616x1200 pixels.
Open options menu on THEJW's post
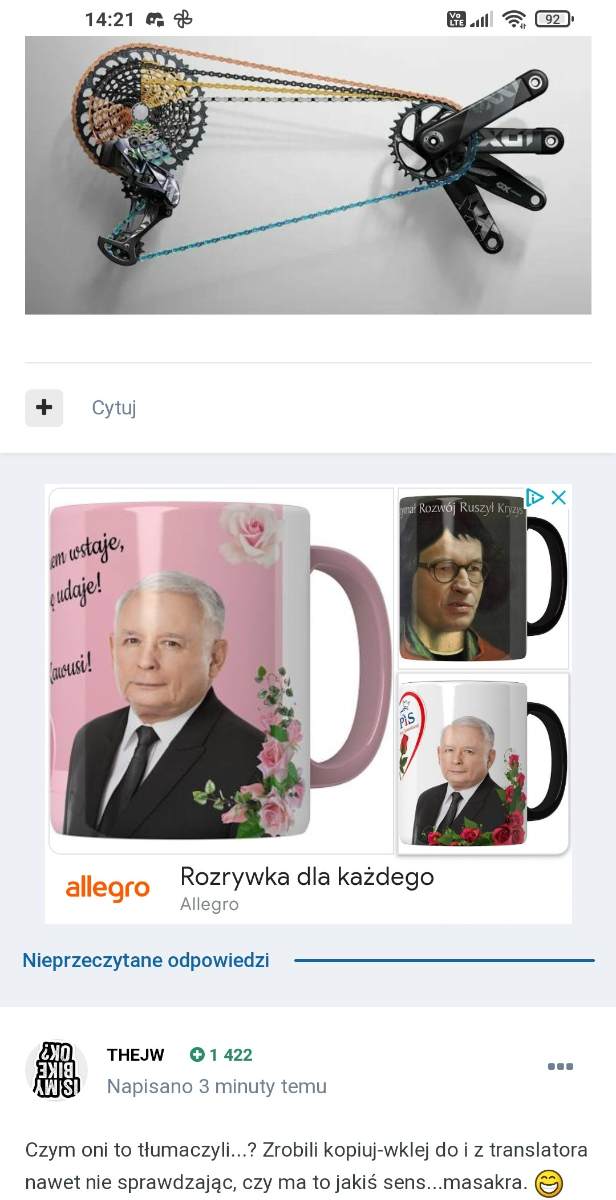click(x=561, y=1067)
